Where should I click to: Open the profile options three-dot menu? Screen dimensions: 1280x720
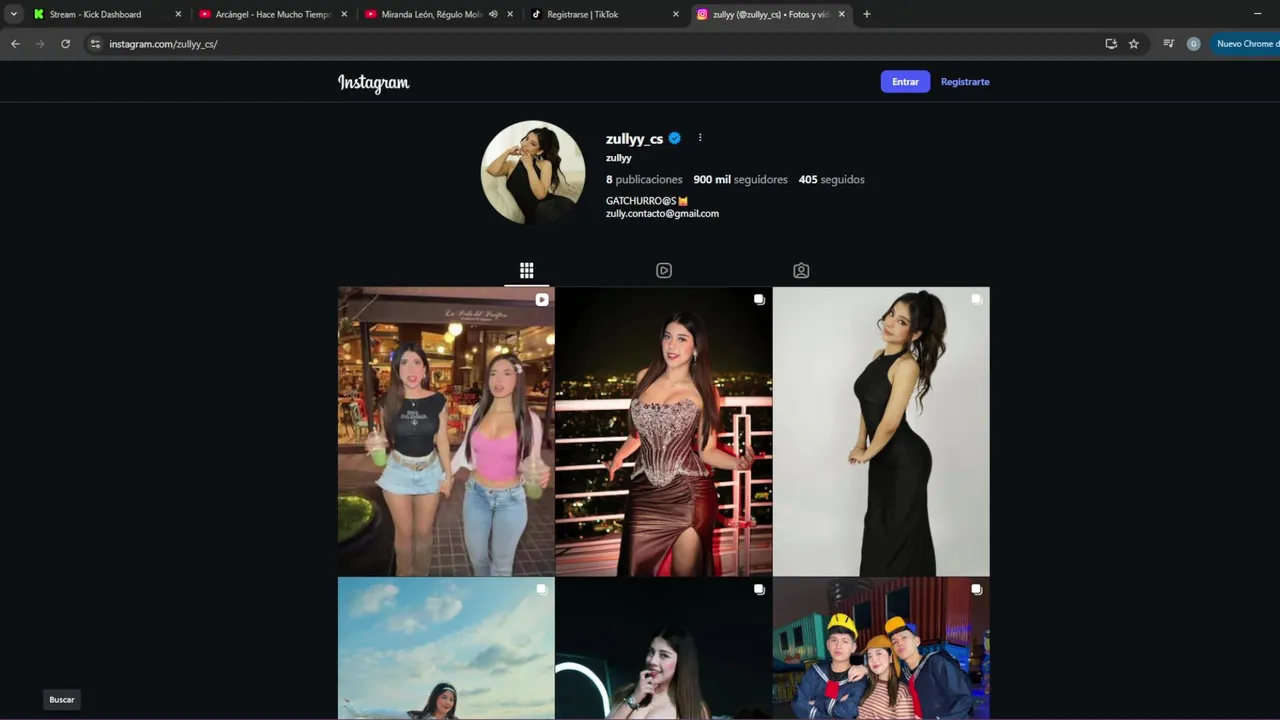(x=700, y=138)
